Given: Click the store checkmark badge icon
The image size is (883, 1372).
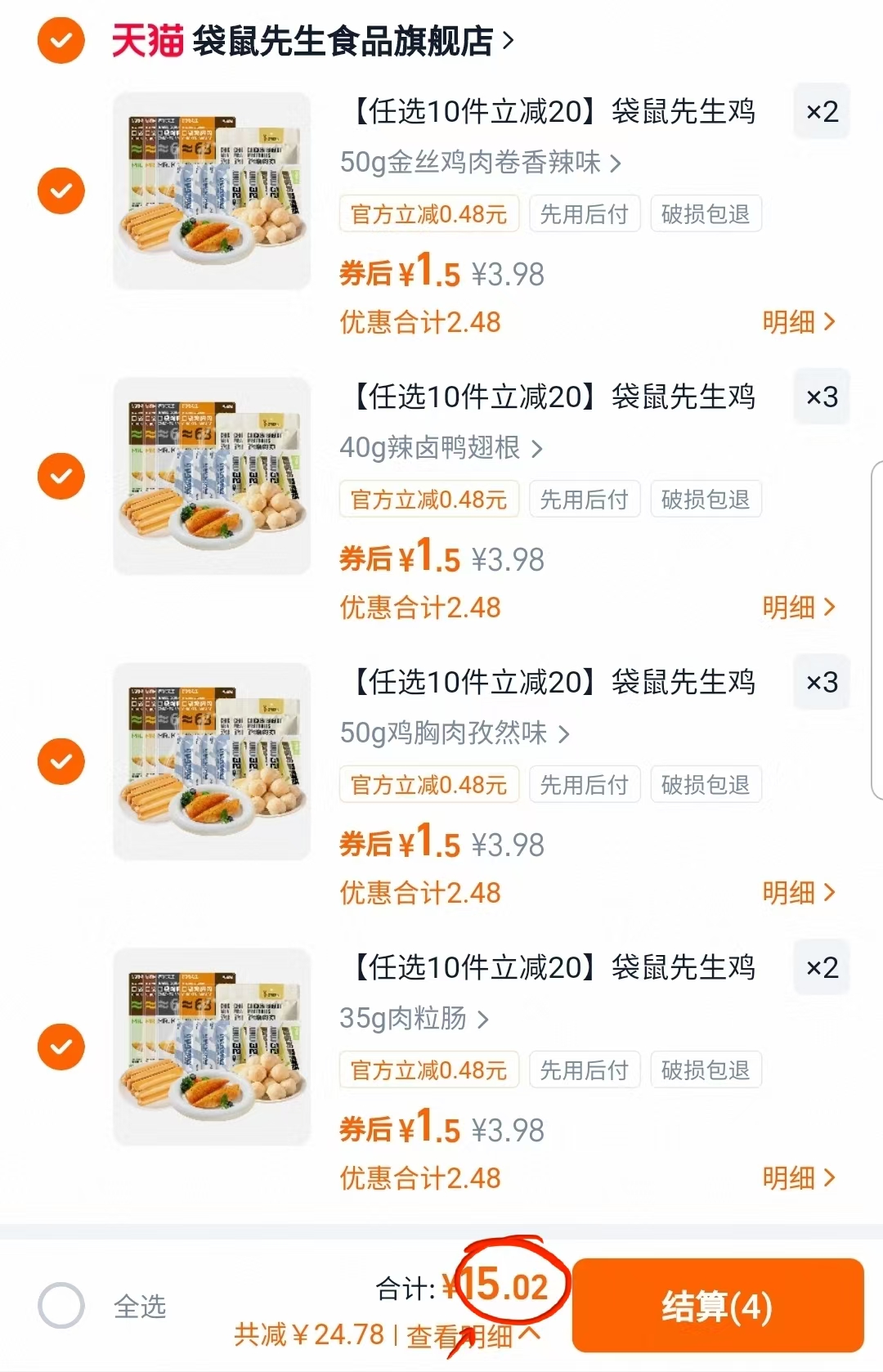Looking at the screenshot, I should tap(61, 38).
